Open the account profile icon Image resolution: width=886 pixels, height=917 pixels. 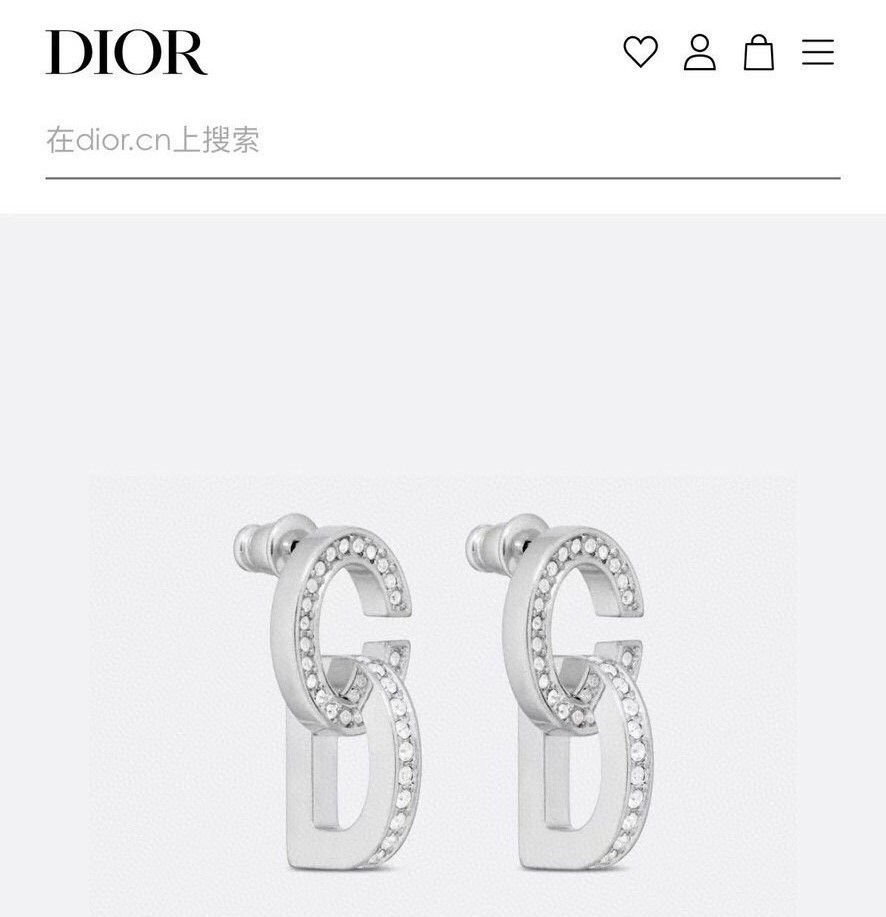[700, 53]
